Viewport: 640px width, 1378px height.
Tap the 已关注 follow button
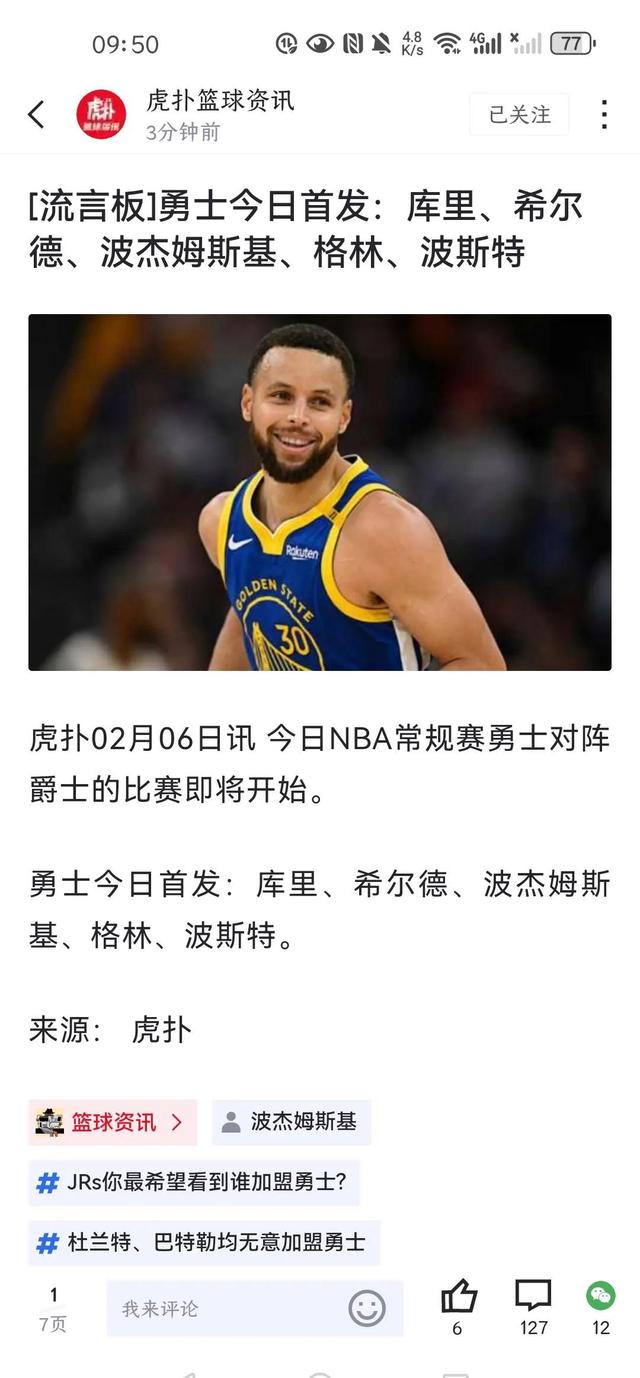(519, 115)
